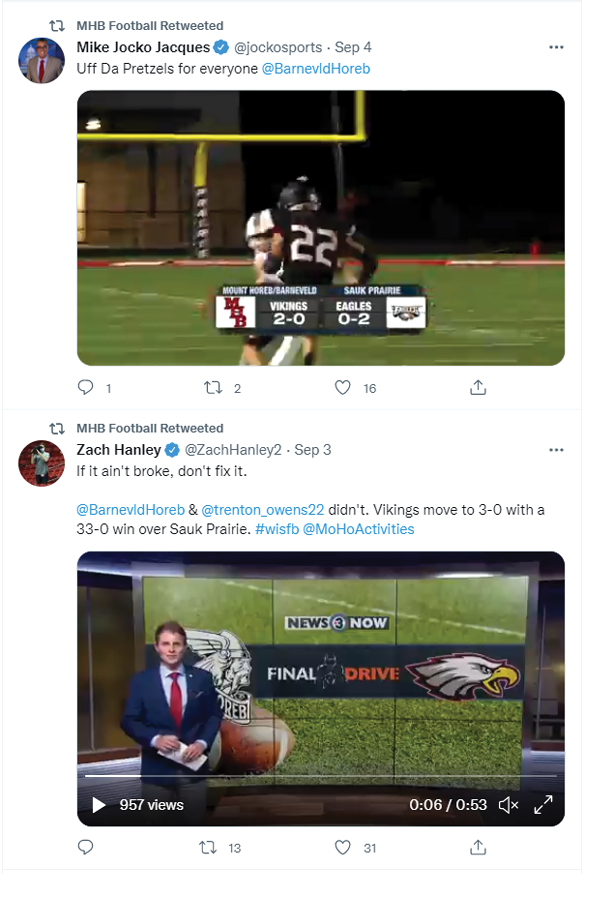Image resolution: width=602 pixels, height=900 pixels.
Task: Retweet Zach Hanley's tweet
Action: click(x=208, y=847)
